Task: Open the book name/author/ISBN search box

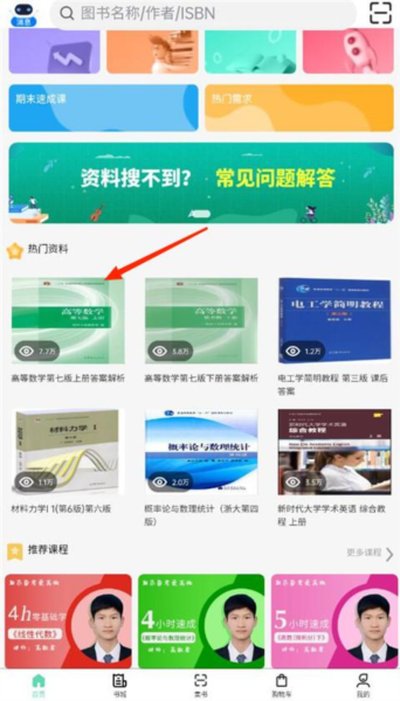Action: pos(203,14)
